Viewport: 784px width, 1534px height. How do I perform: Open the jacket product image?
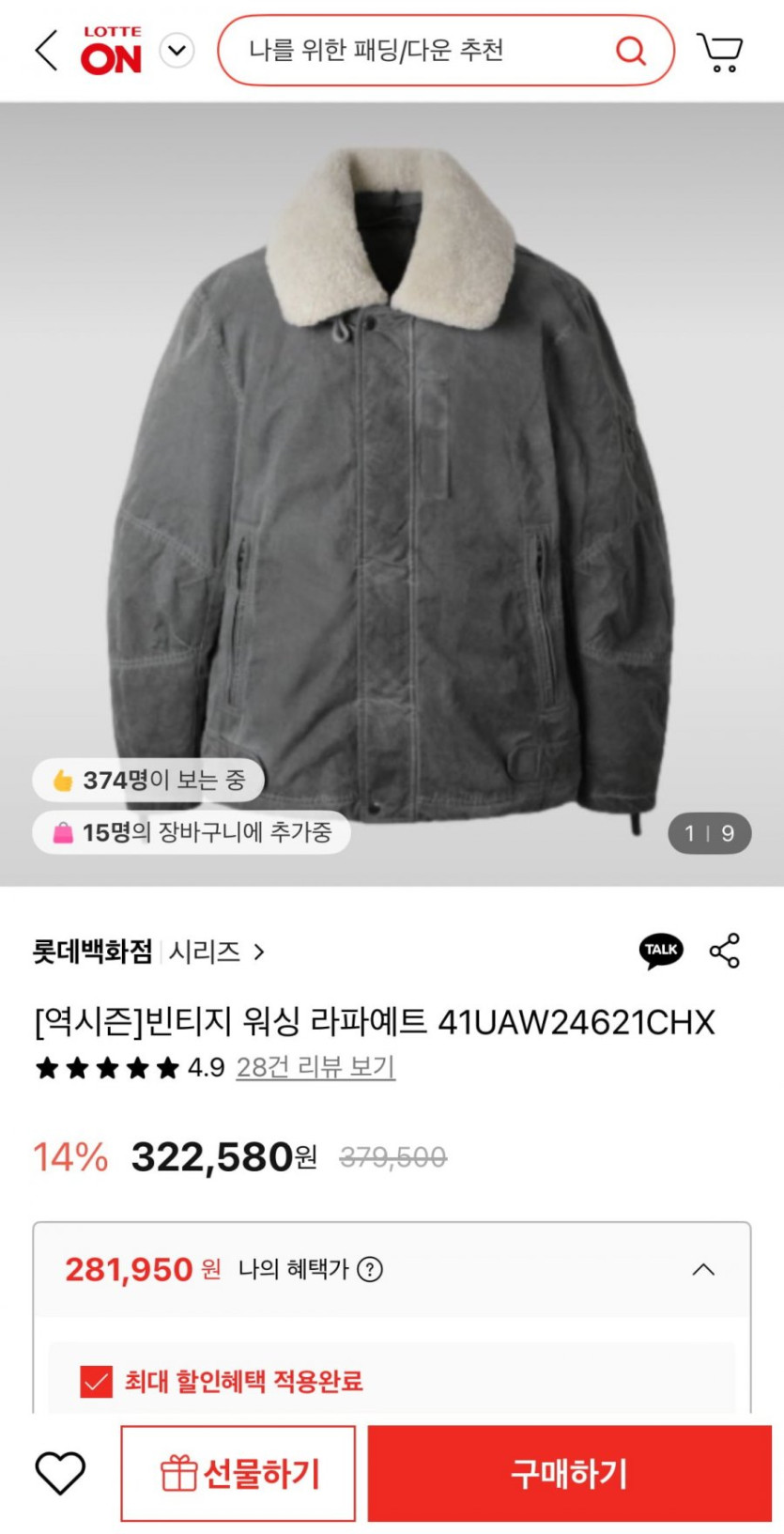tap(392, 488)
